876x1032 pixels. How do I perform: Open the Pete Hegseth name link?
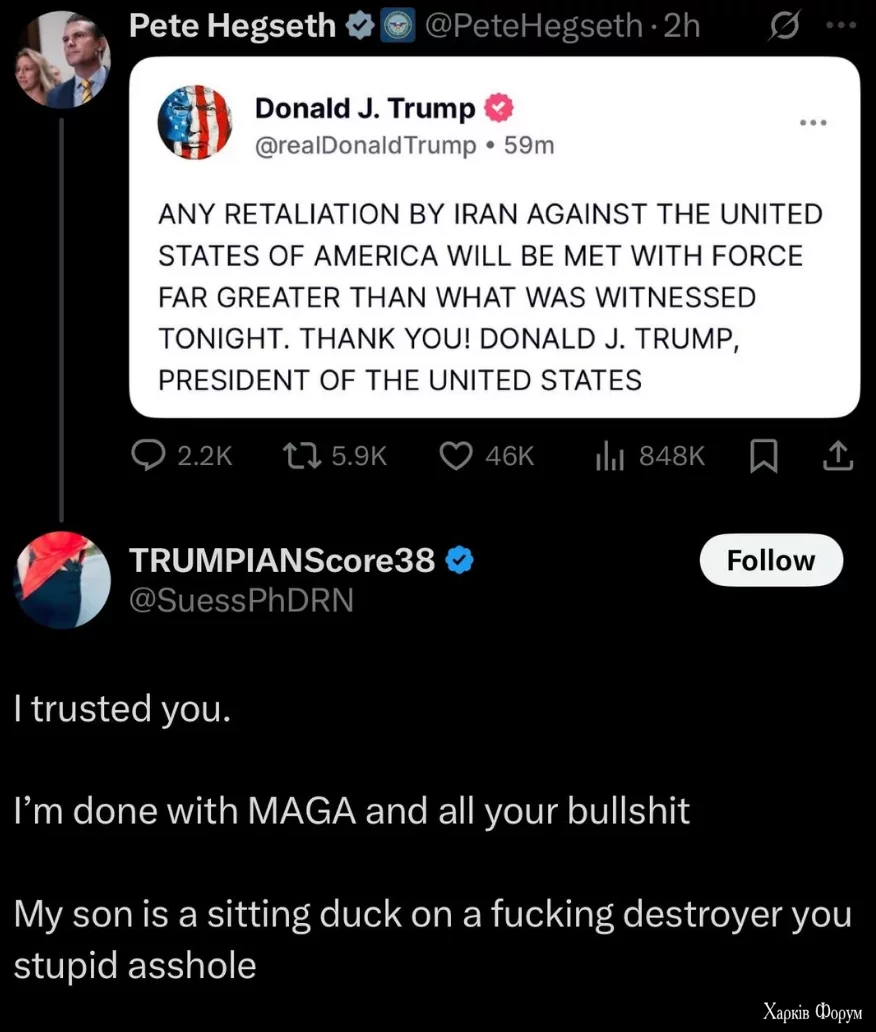pyautogui.click(x=233, y=27)
